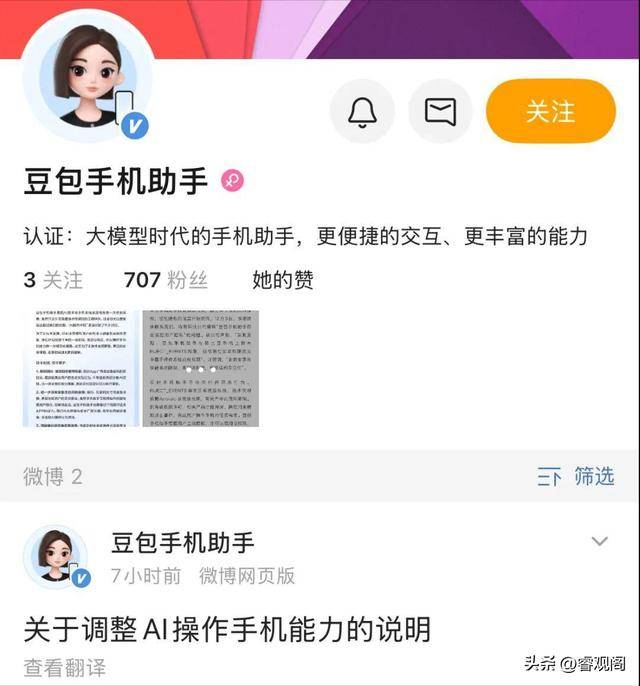Open the notification bell for this account

(362, 111)
